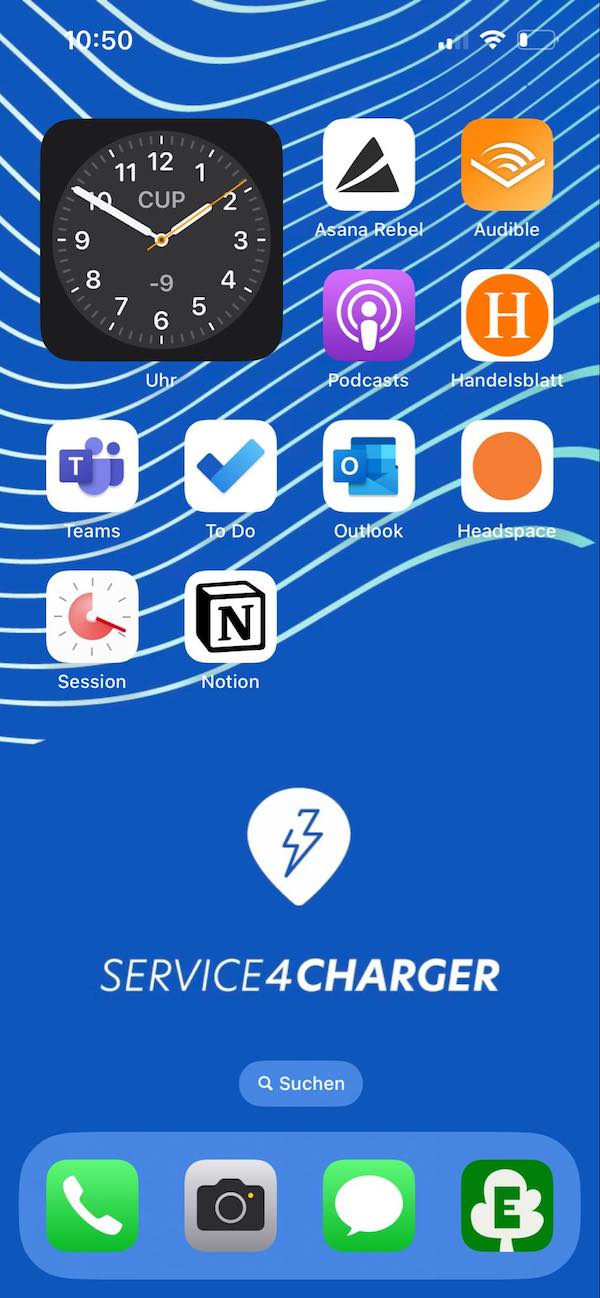
Task: Open Audible
Action: [x=507, y=165]
